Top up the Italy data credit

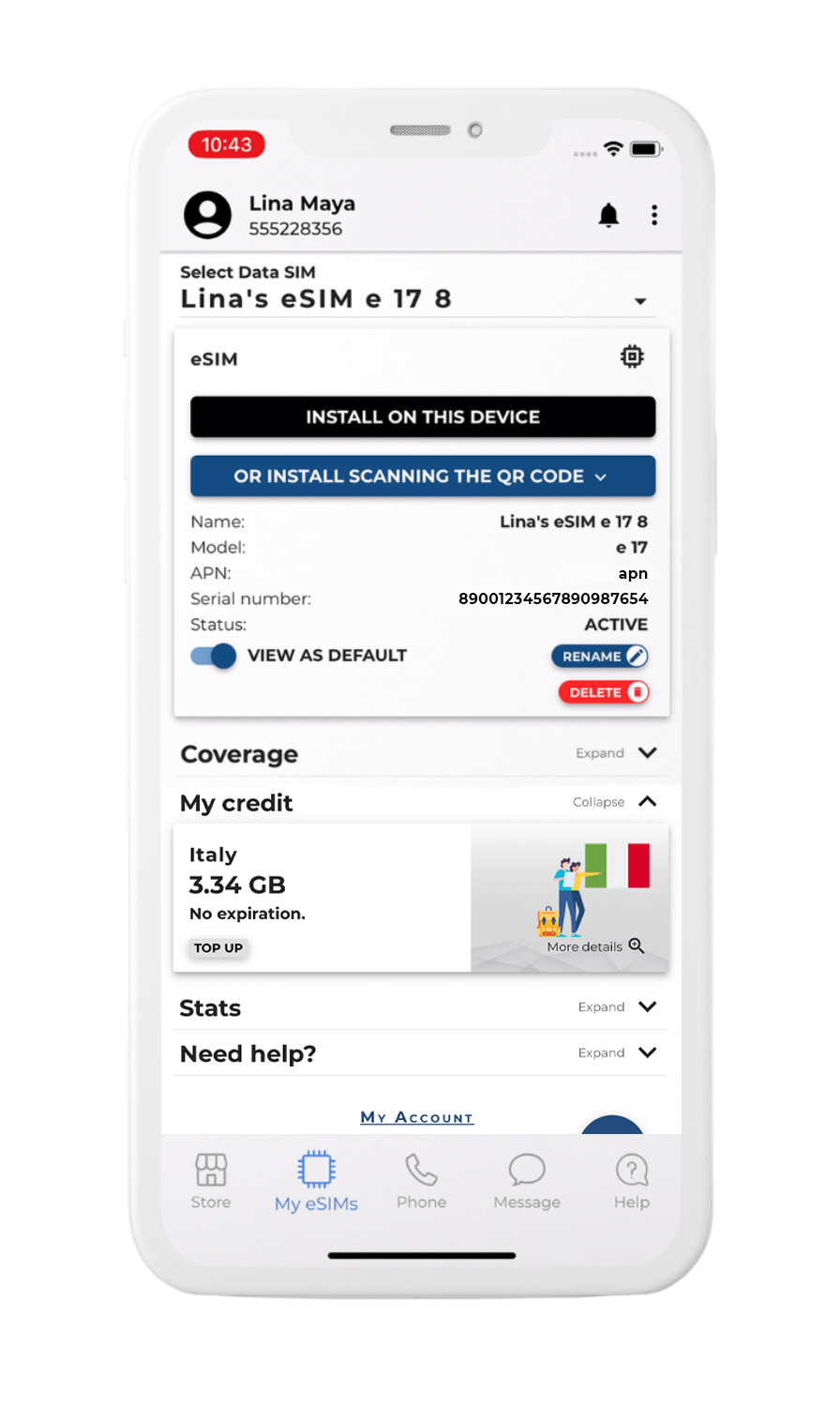pyautogui.click(x=218, y=947)
